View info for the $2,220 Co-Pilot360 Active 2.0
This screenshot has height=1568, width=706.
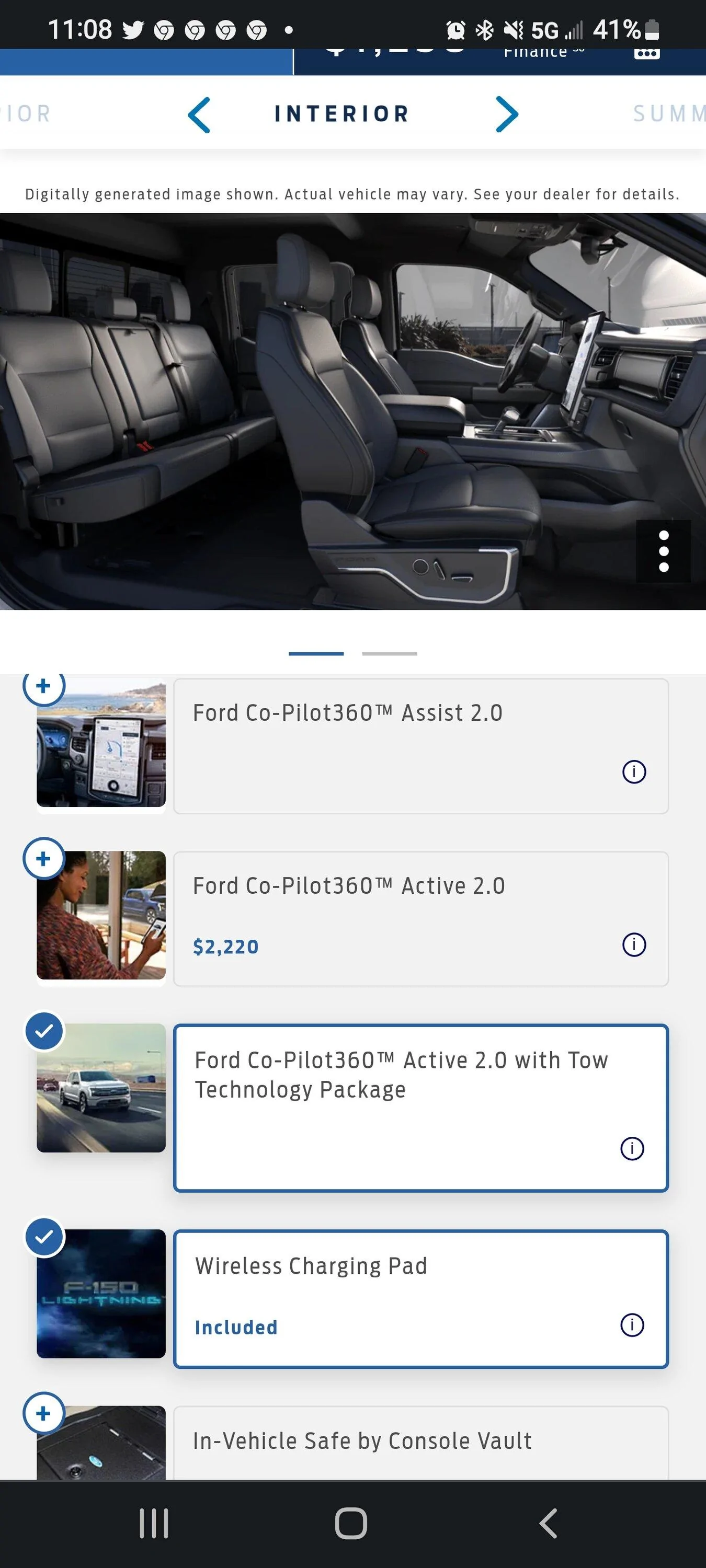tap(633, 944)
